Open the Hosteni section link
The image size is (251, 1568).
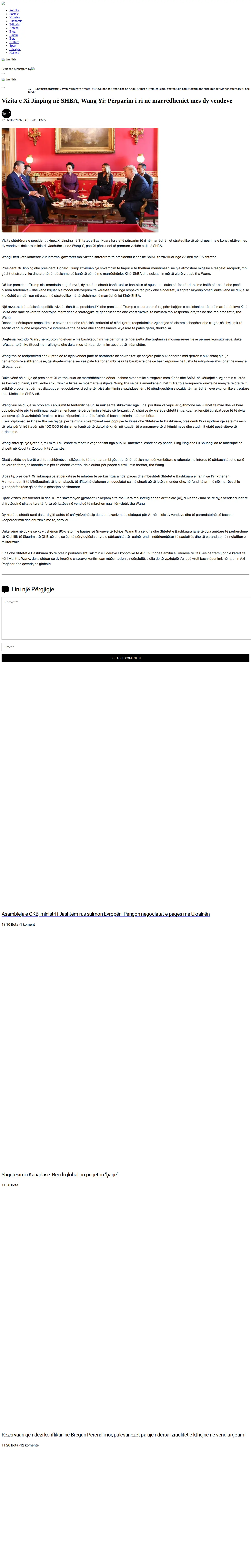pos(14,53)
